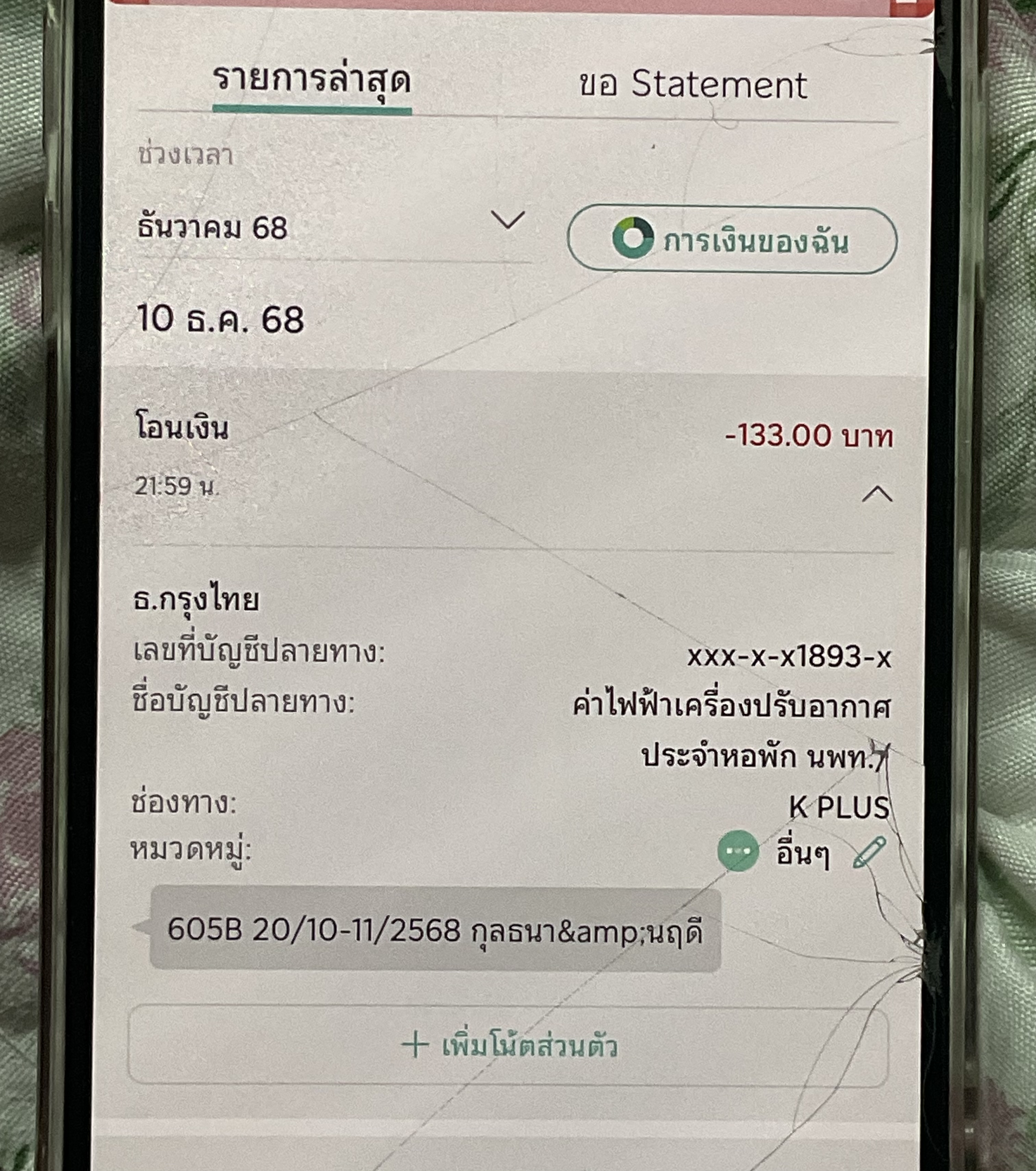Collapse the โอนเงิน transaction details
Image resolution: width=1036 pixels, height=1171 pixels.
[x=877, y=494]
